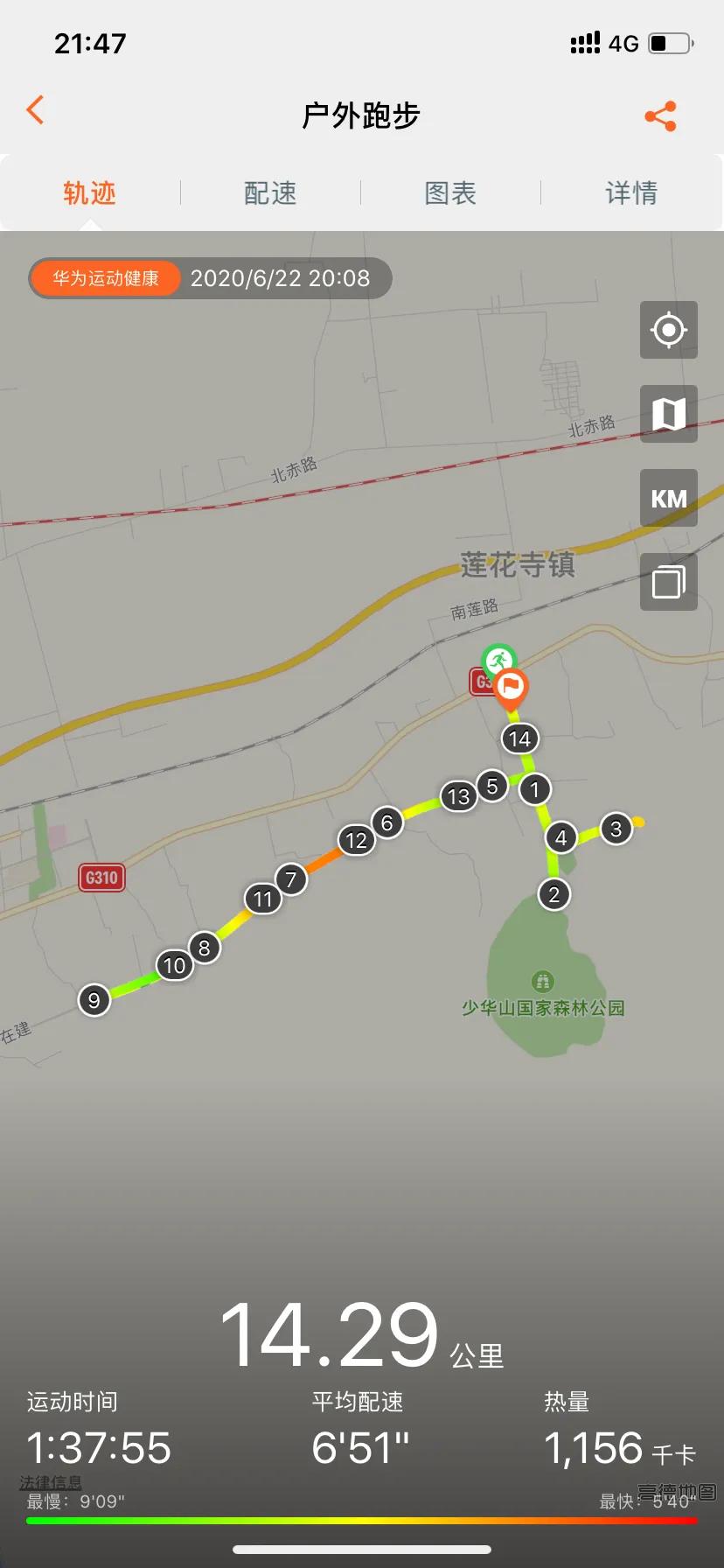The image size is (724, 1568).
Task: Expand kilometer marker 14 on the route
Action: point(520,738)
